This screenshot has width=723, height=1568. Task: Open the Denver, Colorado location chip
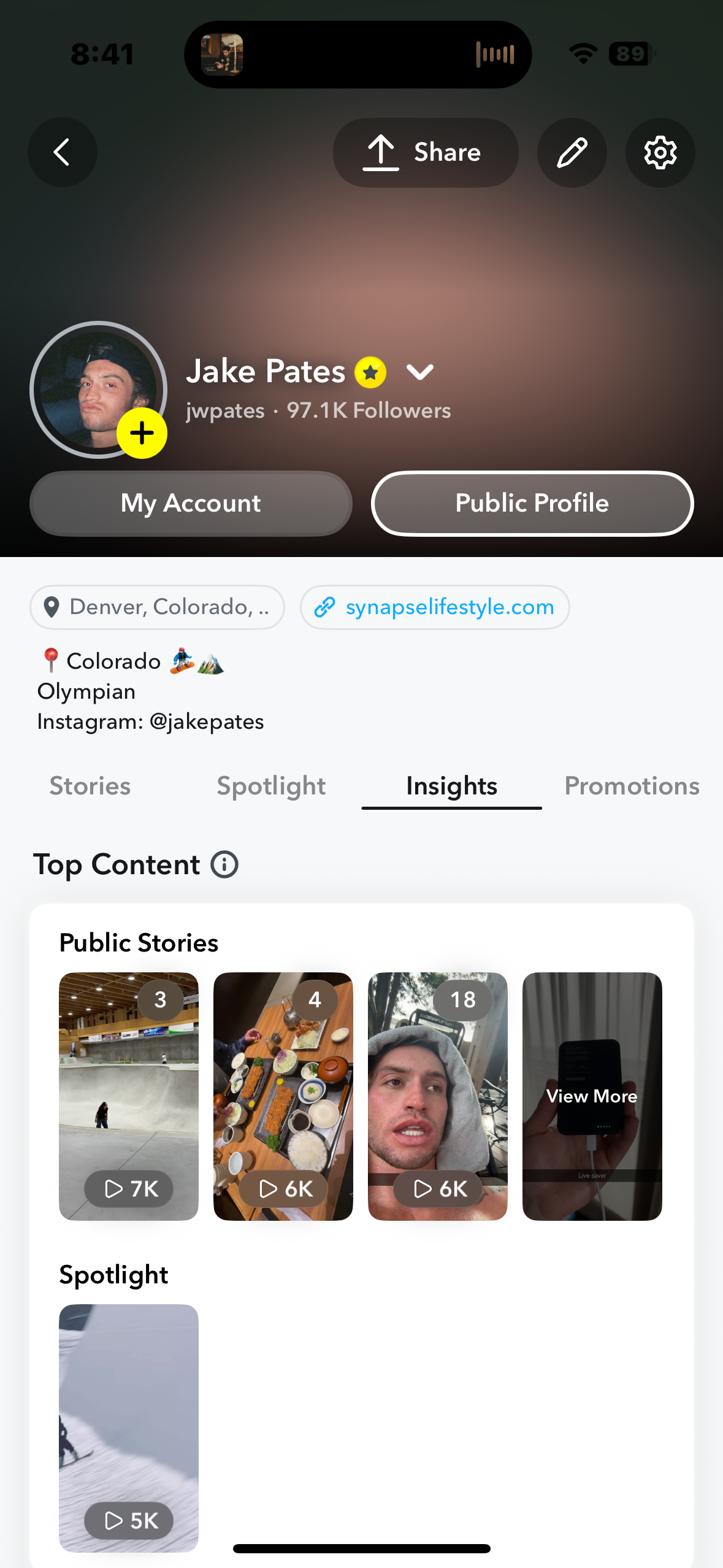pyautogui.click(x=157, y=607)
